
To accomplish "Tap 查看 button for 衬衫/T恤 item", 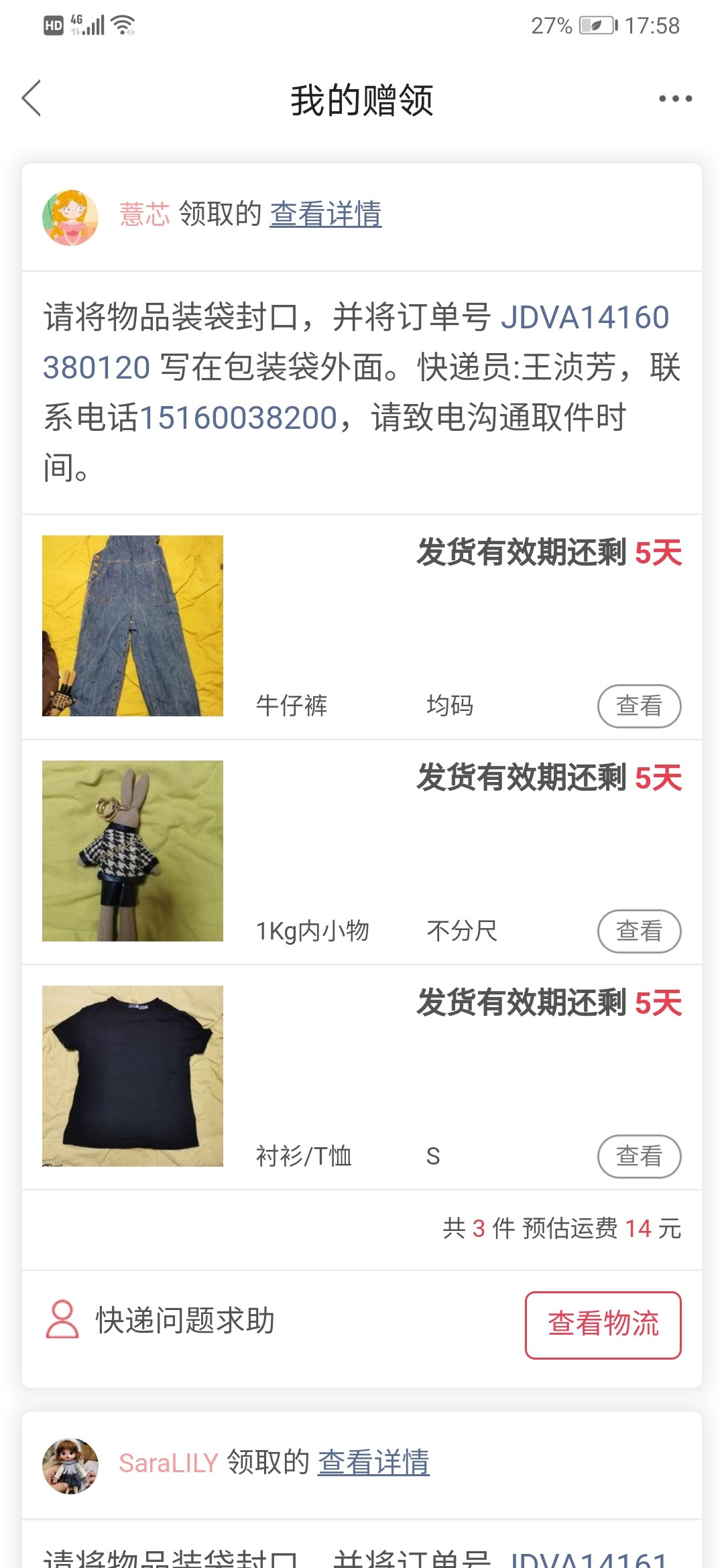I will click(639, 1156).
